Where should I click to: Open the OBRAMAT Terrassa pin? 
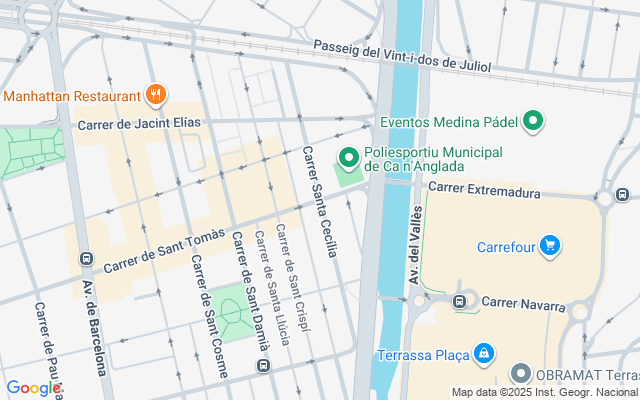pyautogui.click(x=520, y=374)
